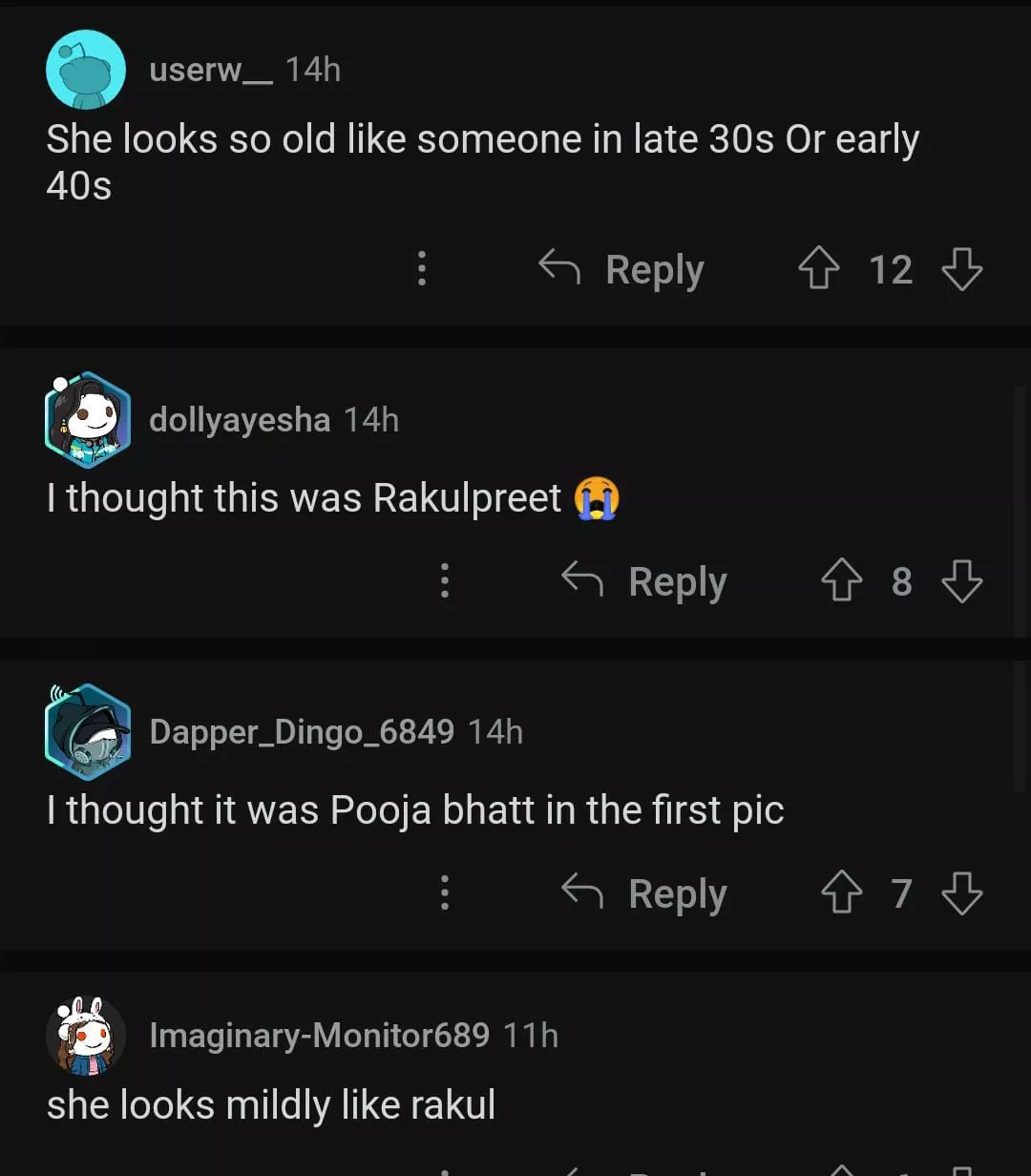The image size is (1031, 1176).
Task: Upvote Dapper_Dingo_6849's Pooja bhatt comment
Action: click(x=841, y=893)
